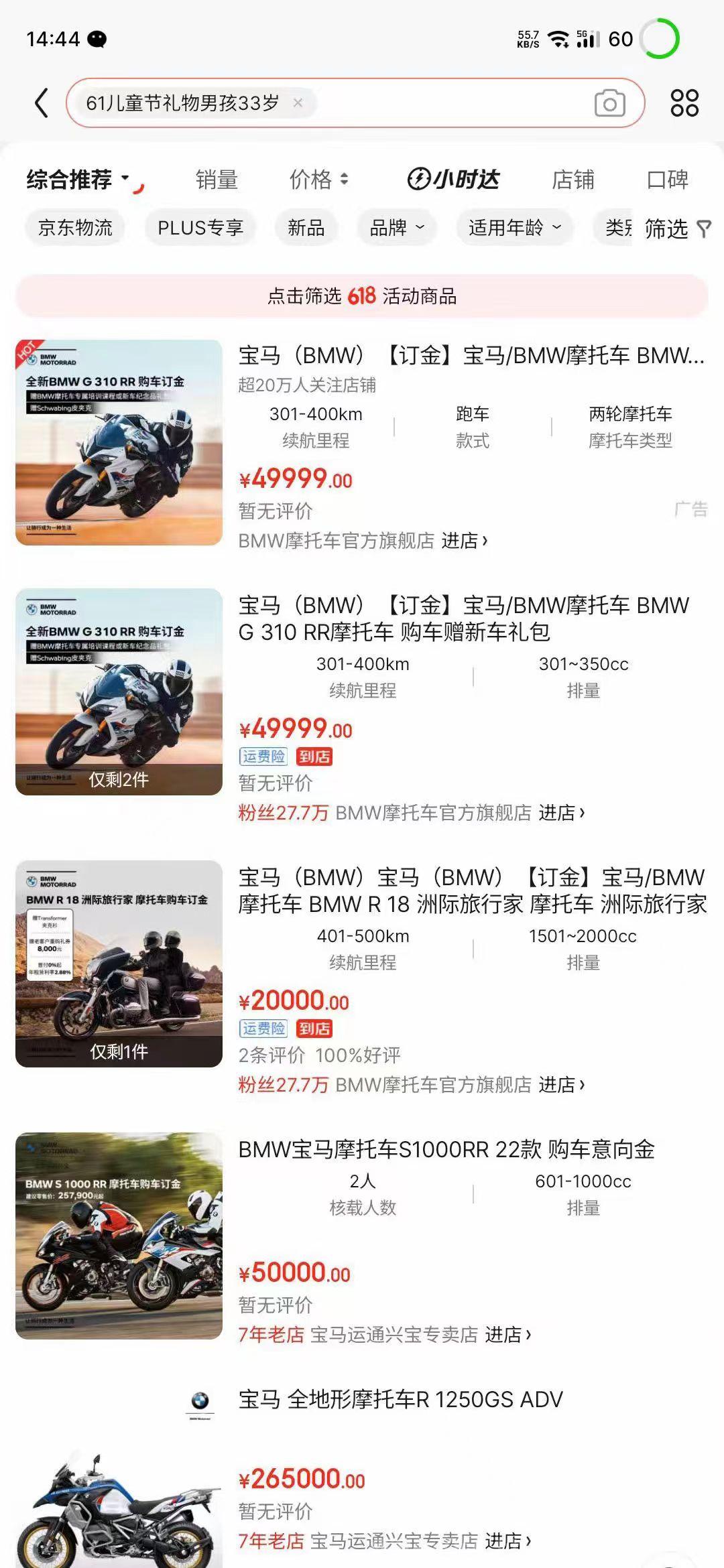Open the 综合推荐 sort dropdown
Screen dimensions: 724x1568
(79, 180)
